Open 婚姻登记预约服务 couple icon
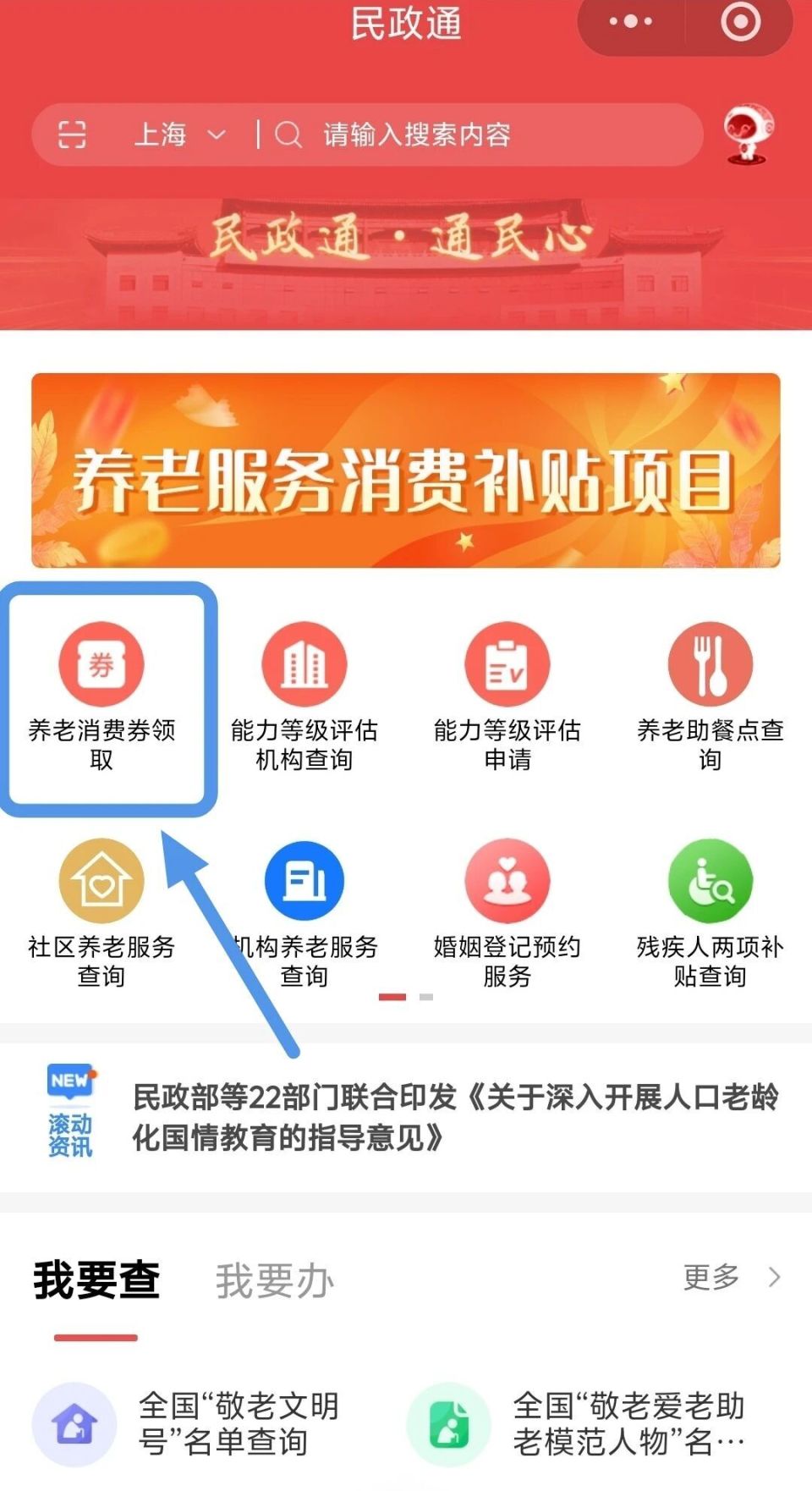 507,880
